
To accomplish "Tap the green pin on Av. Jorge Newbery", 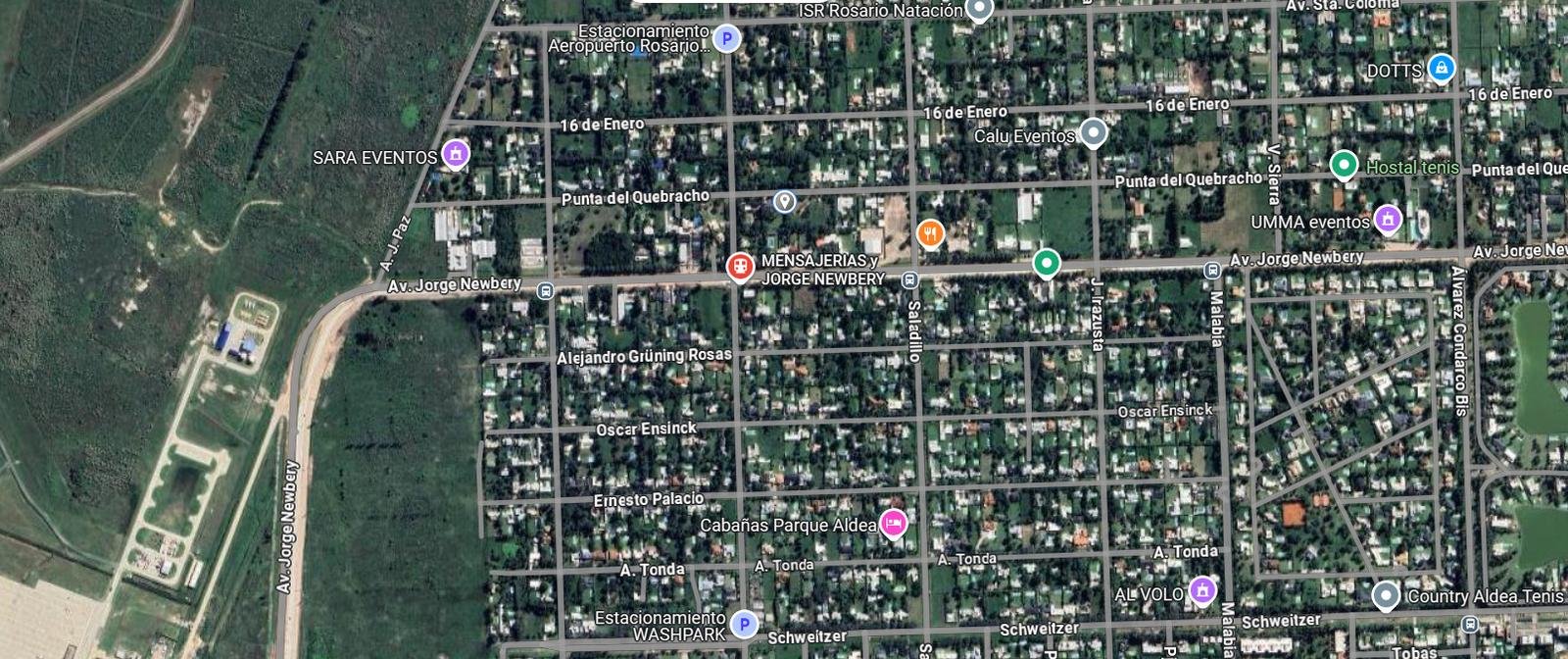I will coord(1047,263).
